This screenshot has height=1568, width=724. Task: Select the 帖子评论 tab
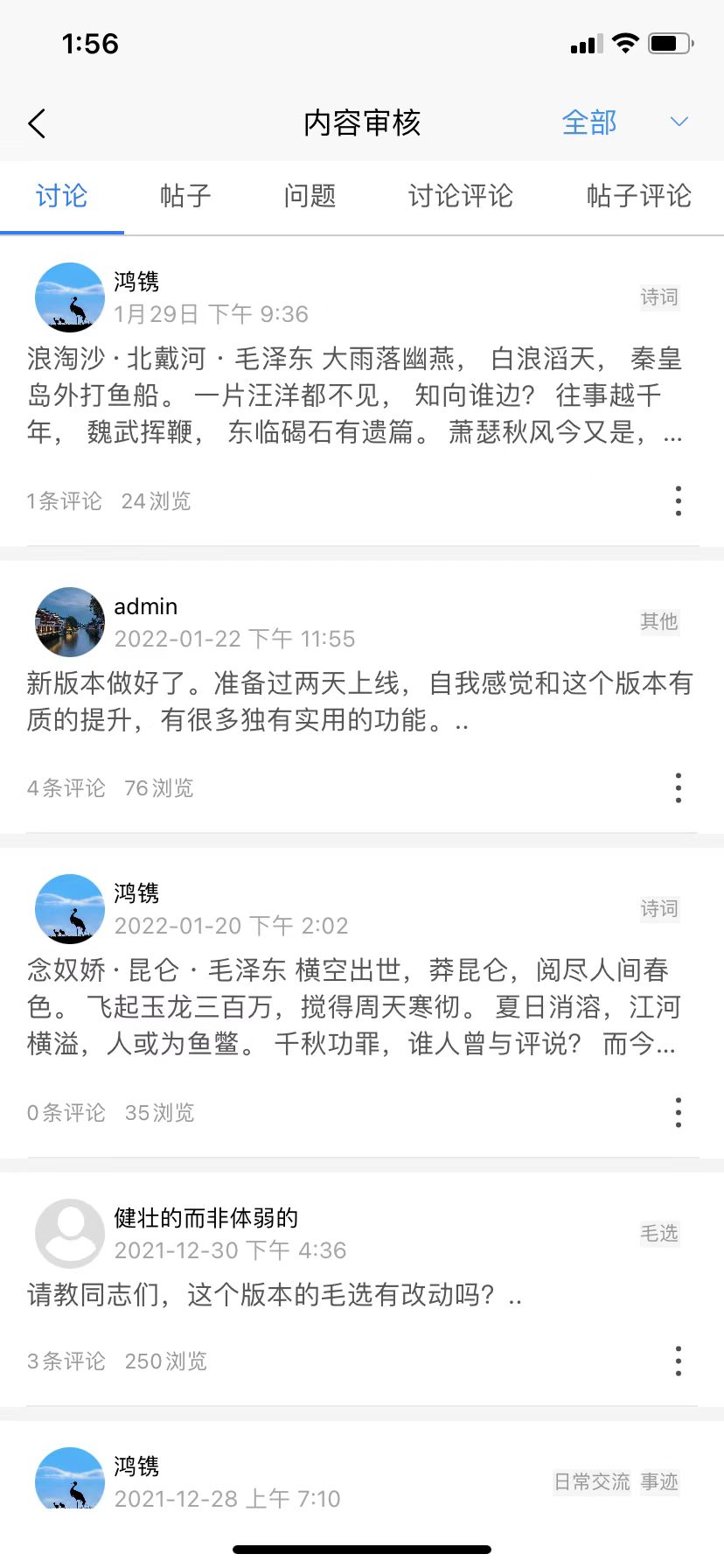point(638,196)
